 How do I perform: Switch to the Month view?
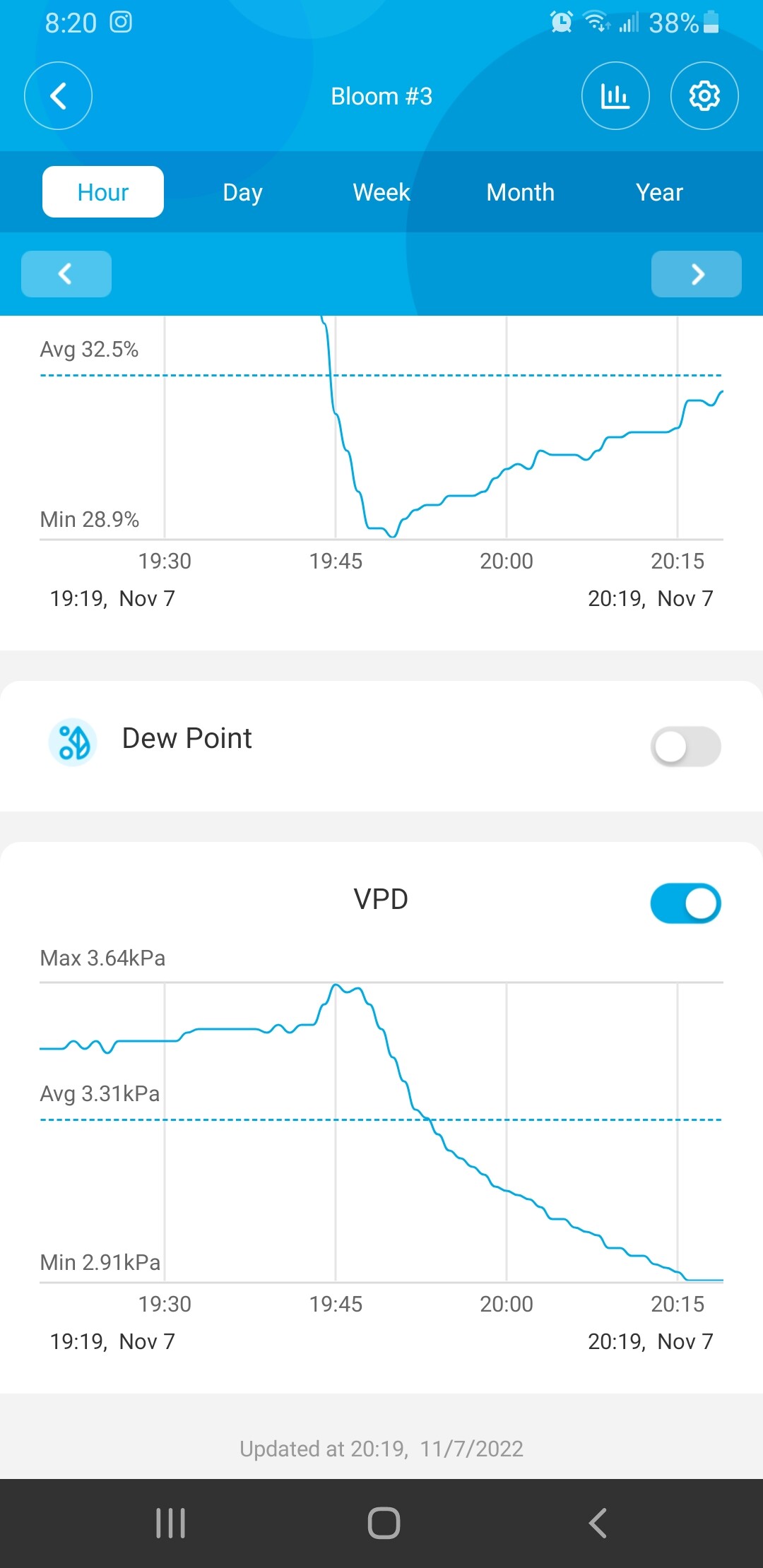(x=521, y=192)
